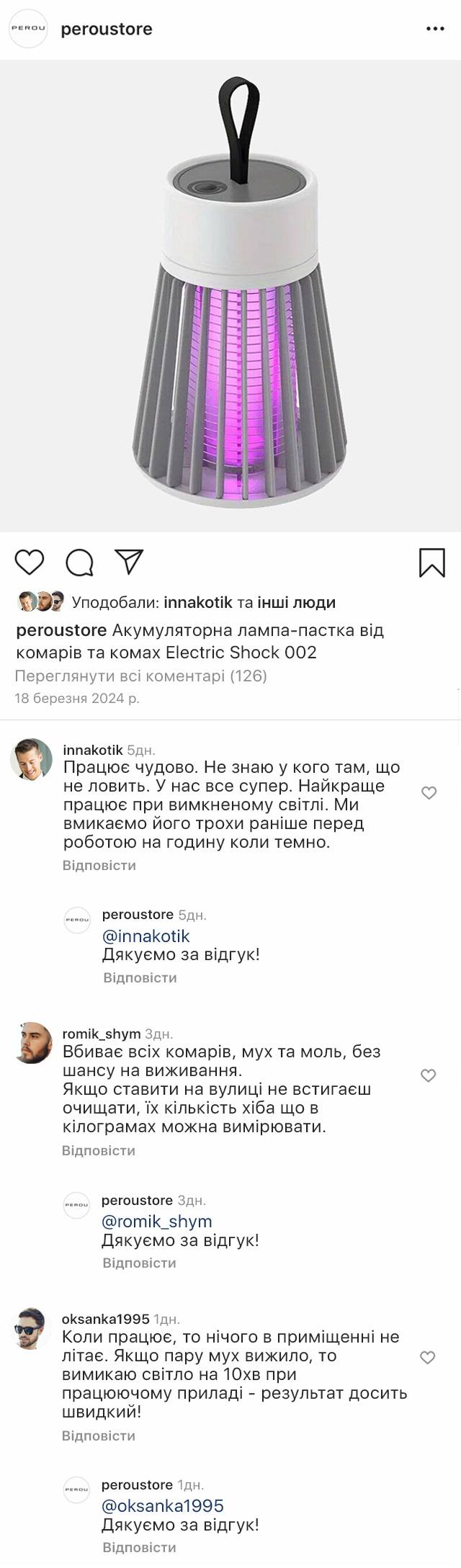Image resolution: width=461 pixels, height=1568 pixels.
Task: Reply to peroustore's answer to innakotik
Action: point(140,977)
